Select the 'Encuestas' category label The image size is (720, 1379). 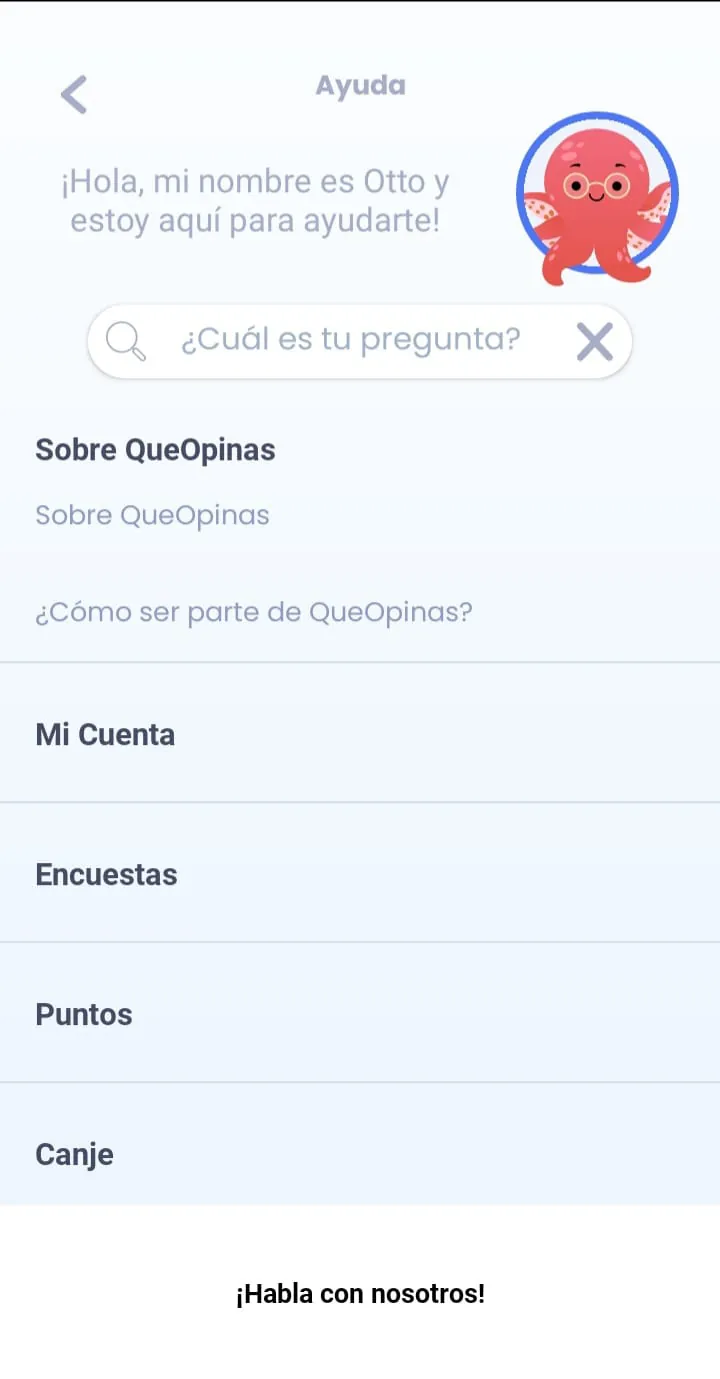[x=106, y=874]
